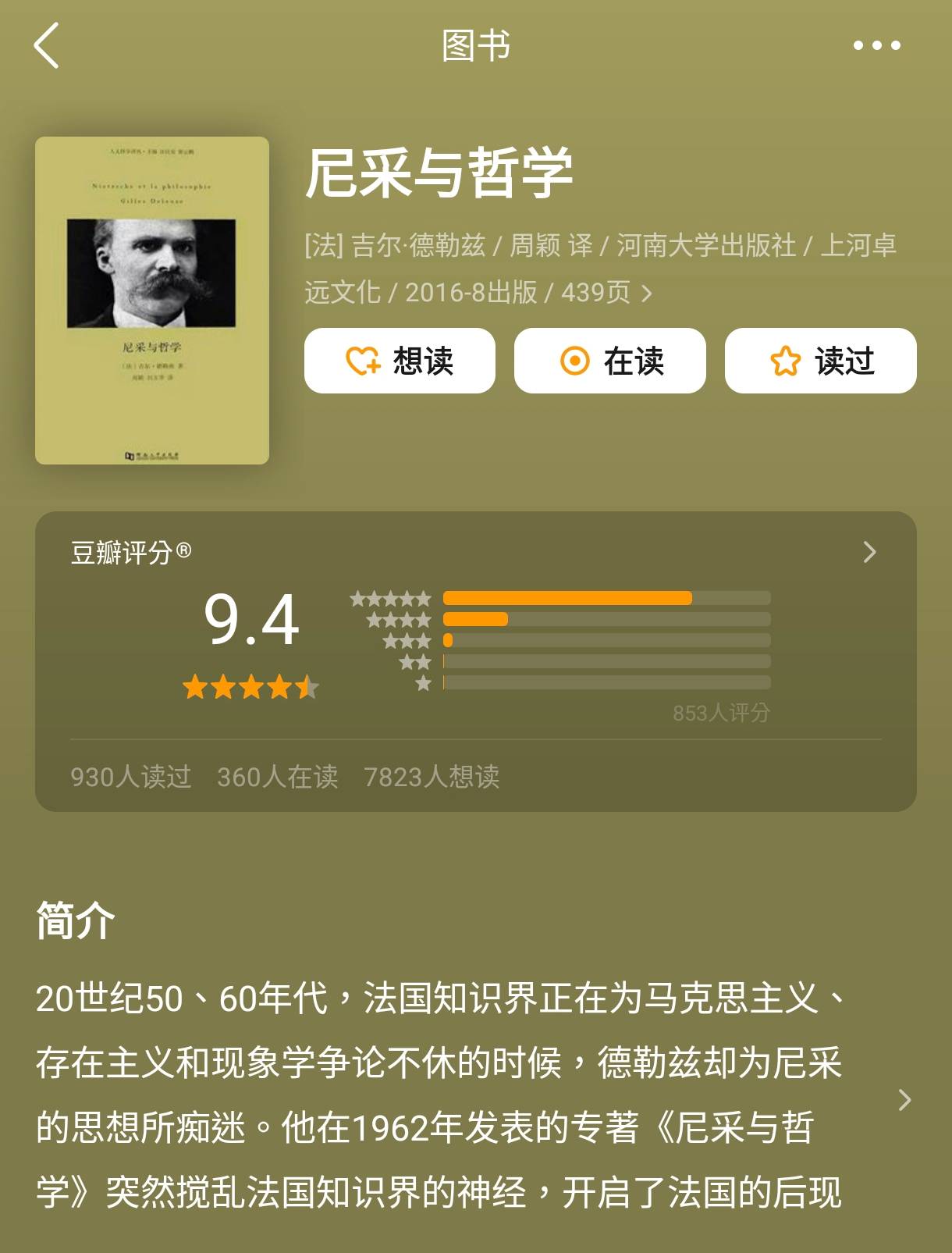
Task: Go back using the top-left arrow
Action: 47,45
